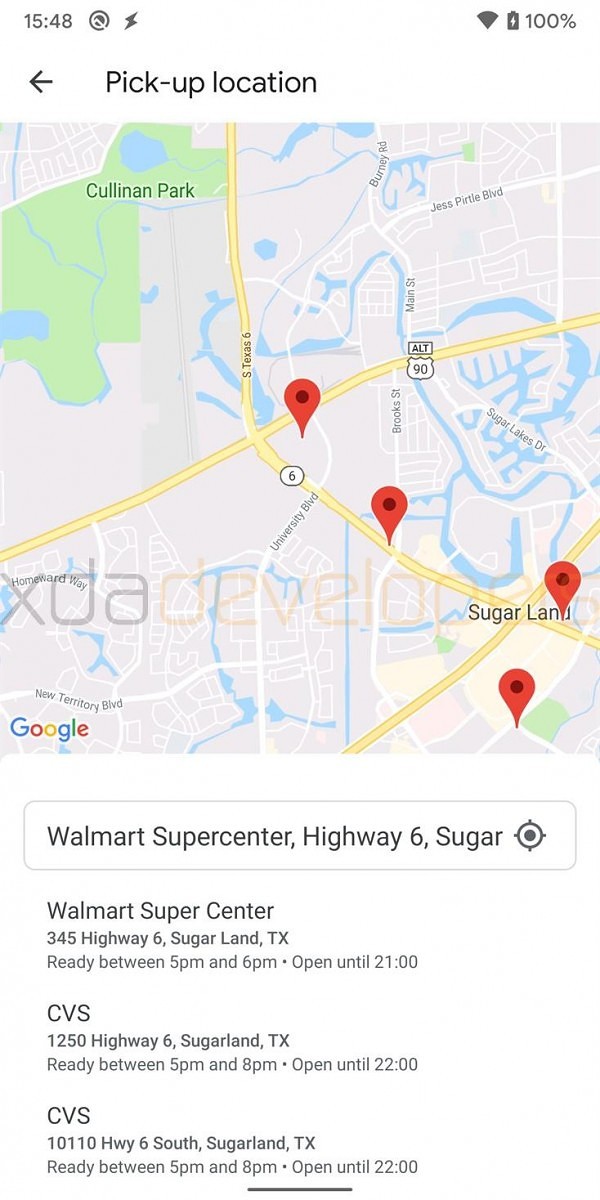Choose CVS at 1250 Highway 6

[300, 1038]
